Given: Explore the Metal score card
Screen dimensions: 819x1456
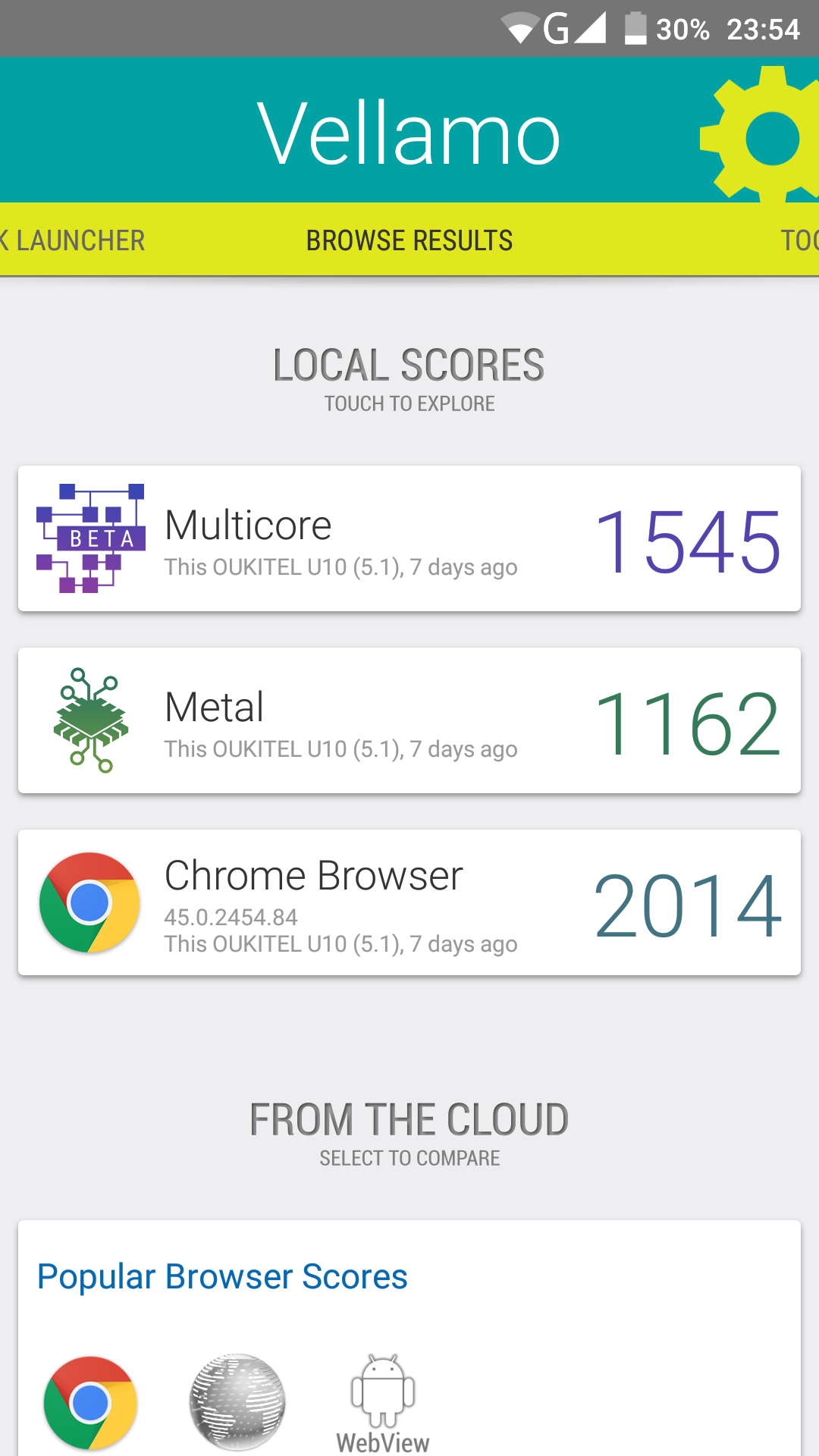Looking at the screenshot, I should point(409,720).
